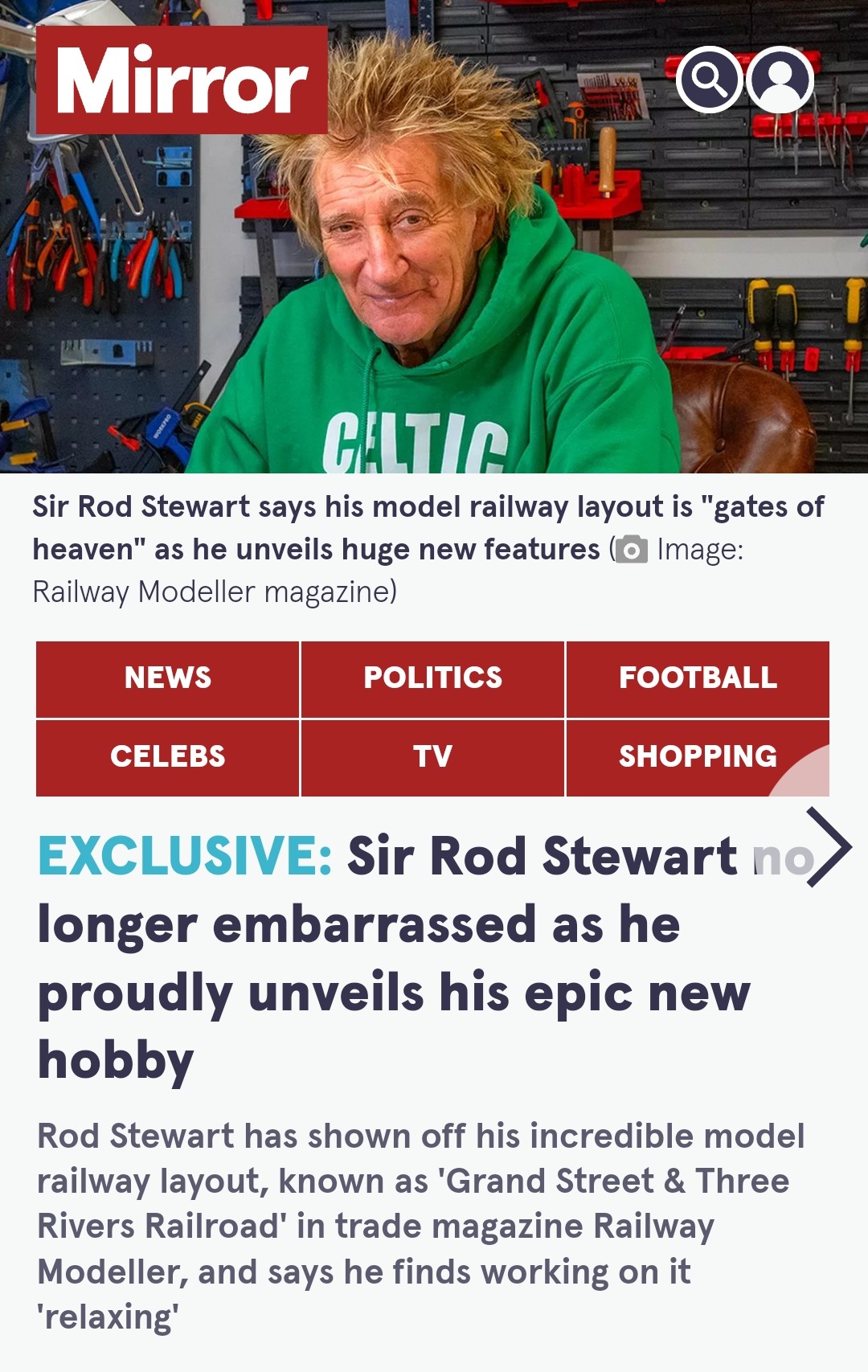The width and height of the screenshot is (868, 1372).
Task: Open the Shopping section
Action: [x=698, y=757]
